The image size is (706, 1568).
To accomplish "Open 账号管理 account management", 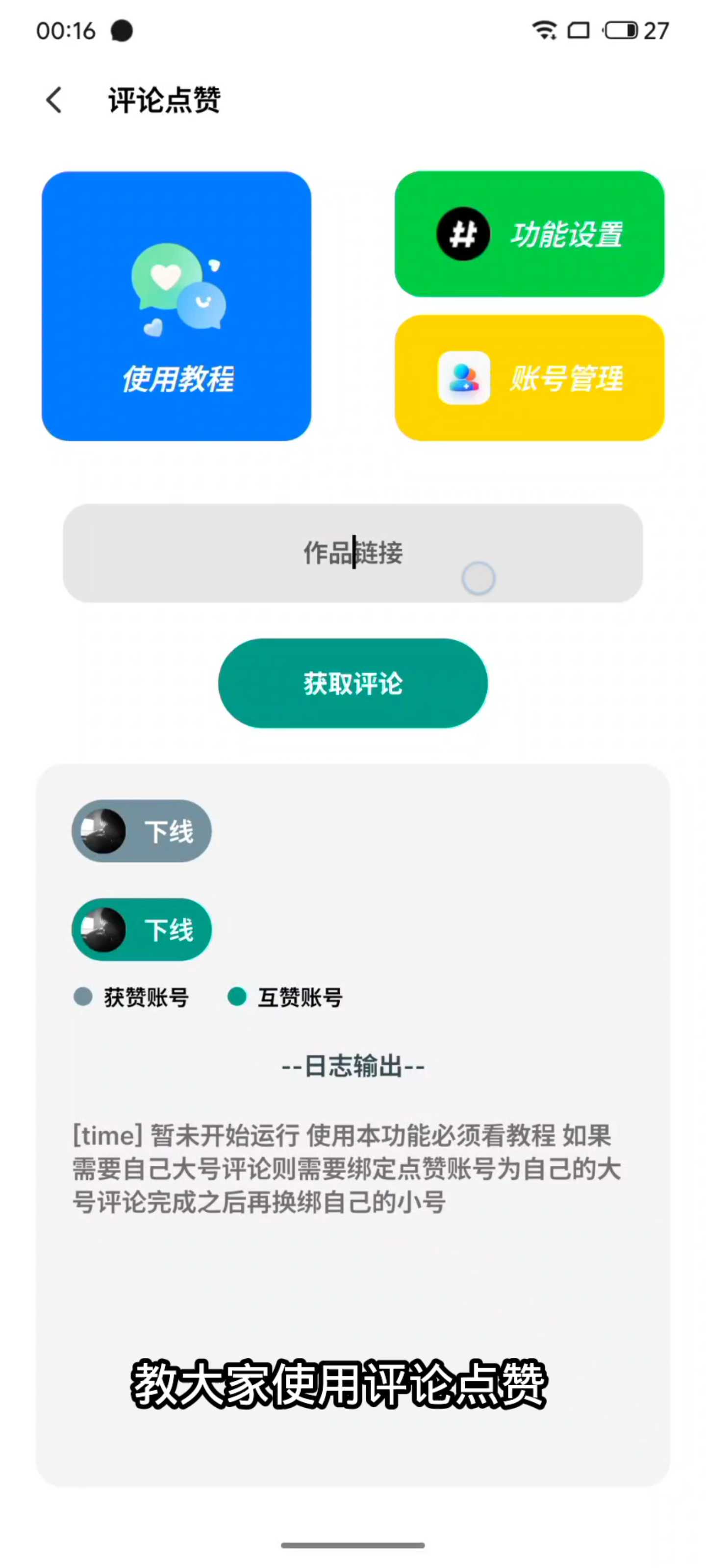I will pos(529,377).
